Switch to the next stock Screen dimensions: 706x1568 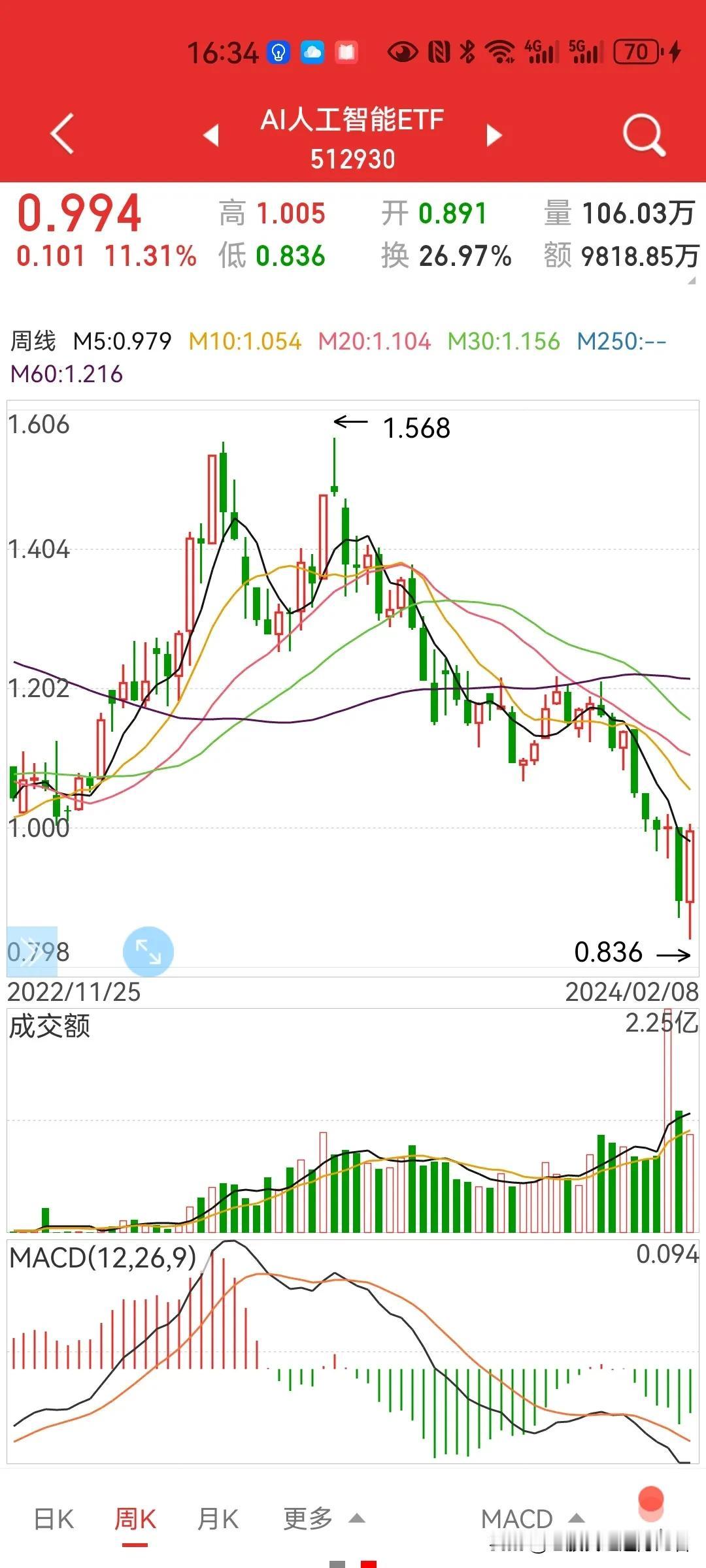tap(494, 135)
